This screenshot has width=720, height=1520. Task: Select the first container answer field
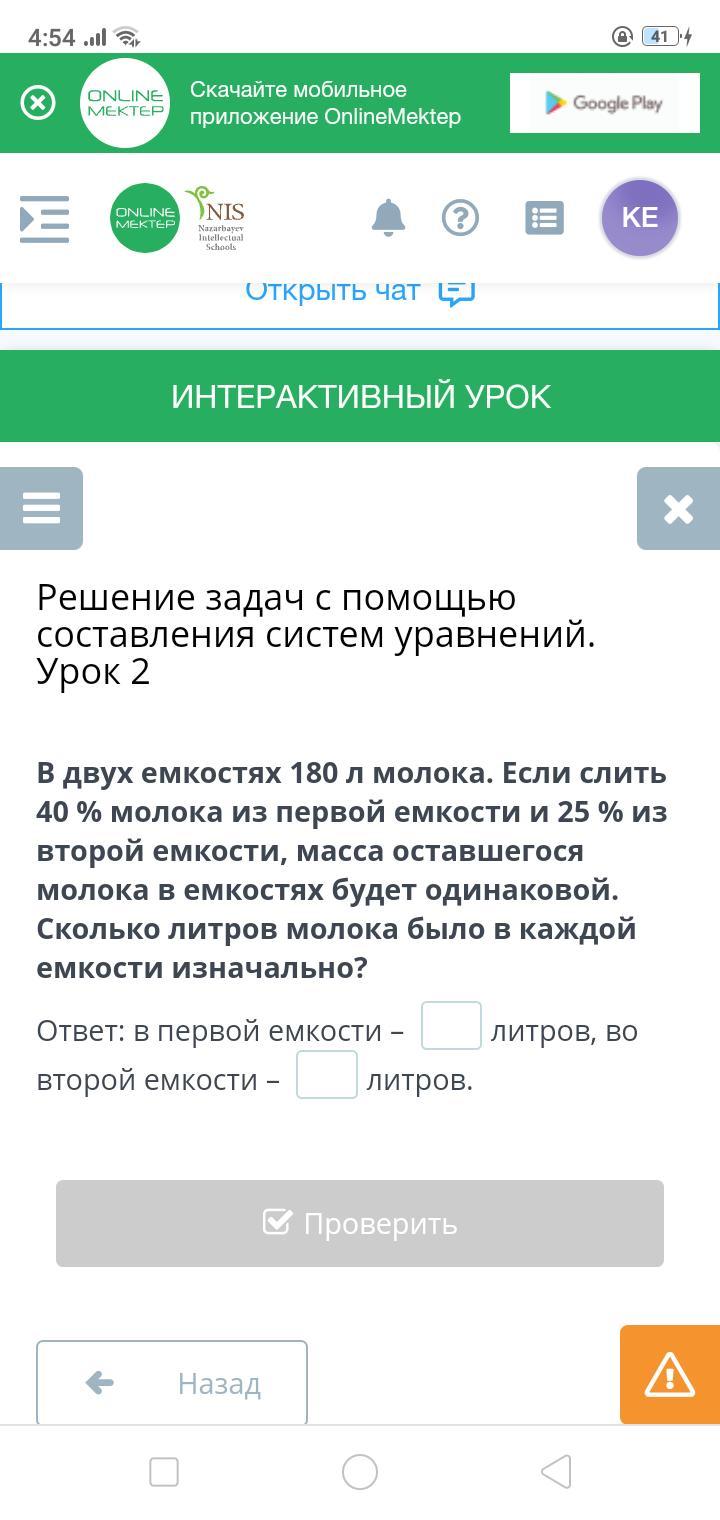coord(451,1026)
